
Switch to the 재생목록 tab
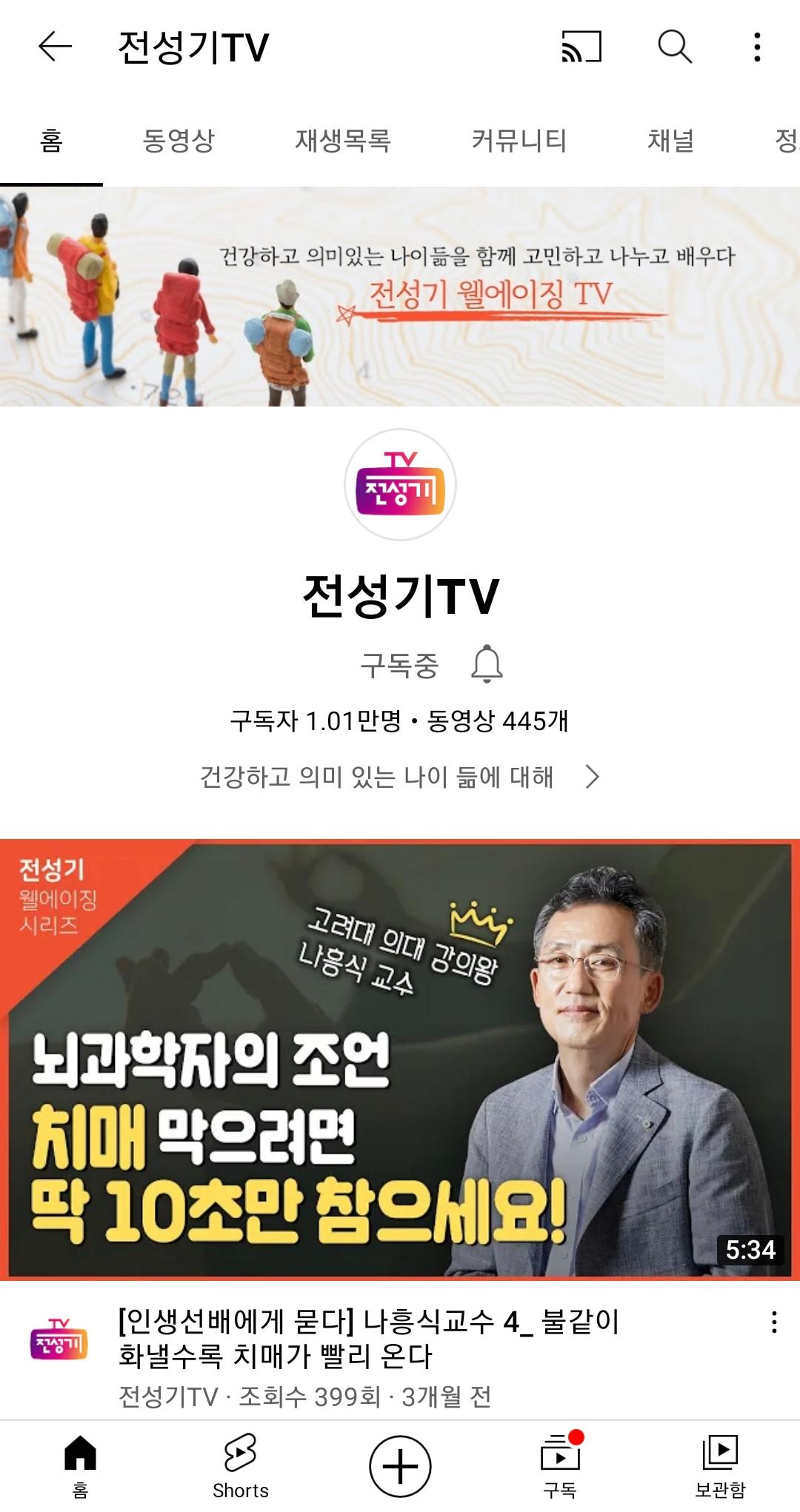(342, 141)
